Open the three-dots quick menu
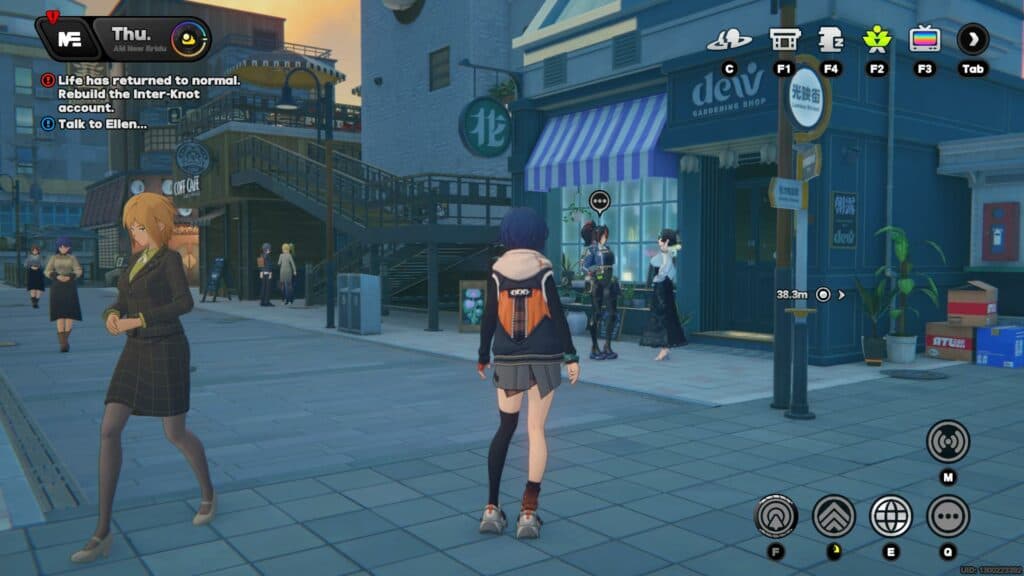Image resolution: width=1024 pixels, height=576 pixels. pos(947,516)
